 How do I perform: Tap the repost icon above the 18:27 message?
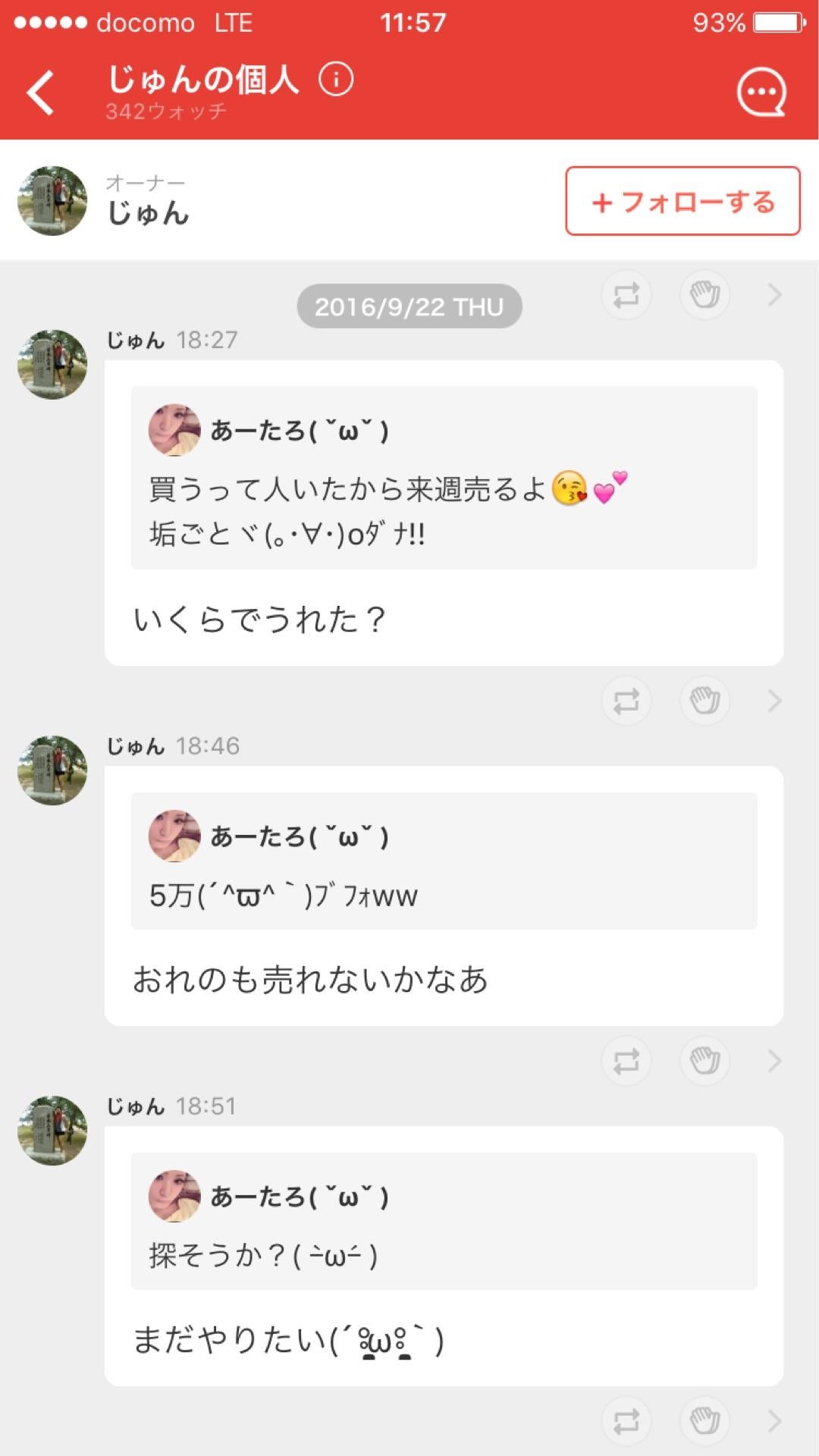pos(626,296)
